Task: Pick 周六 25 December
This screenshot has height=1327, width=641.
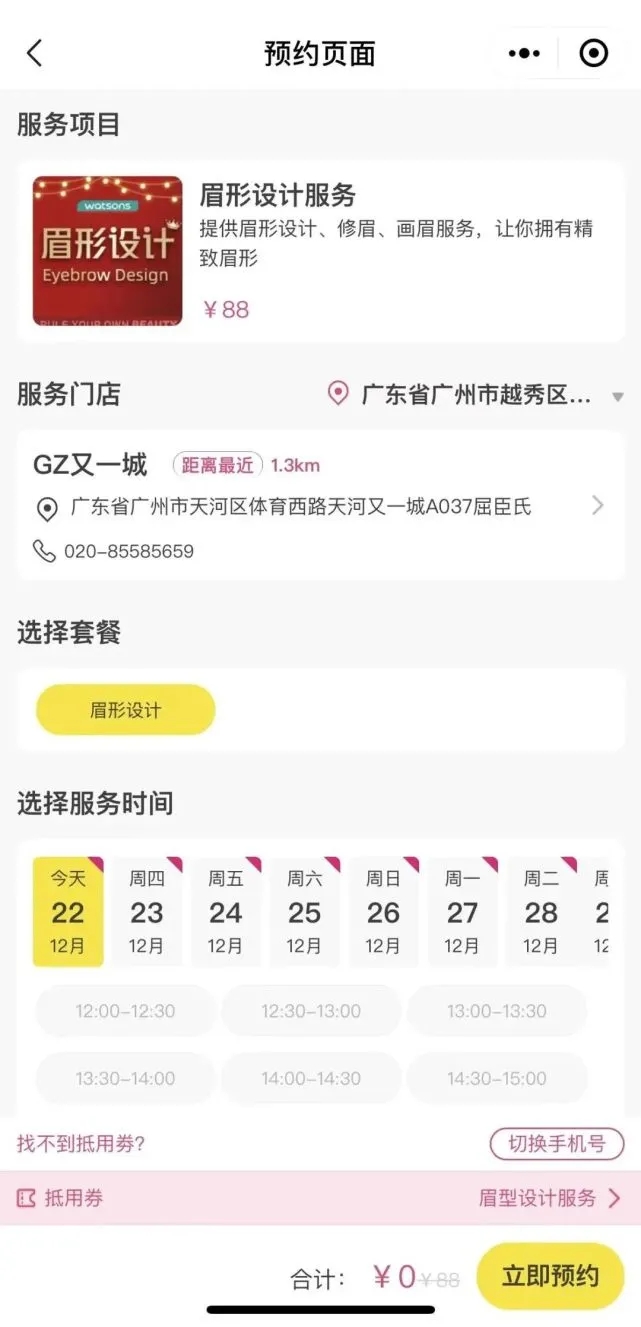Action: coord(305,911)
